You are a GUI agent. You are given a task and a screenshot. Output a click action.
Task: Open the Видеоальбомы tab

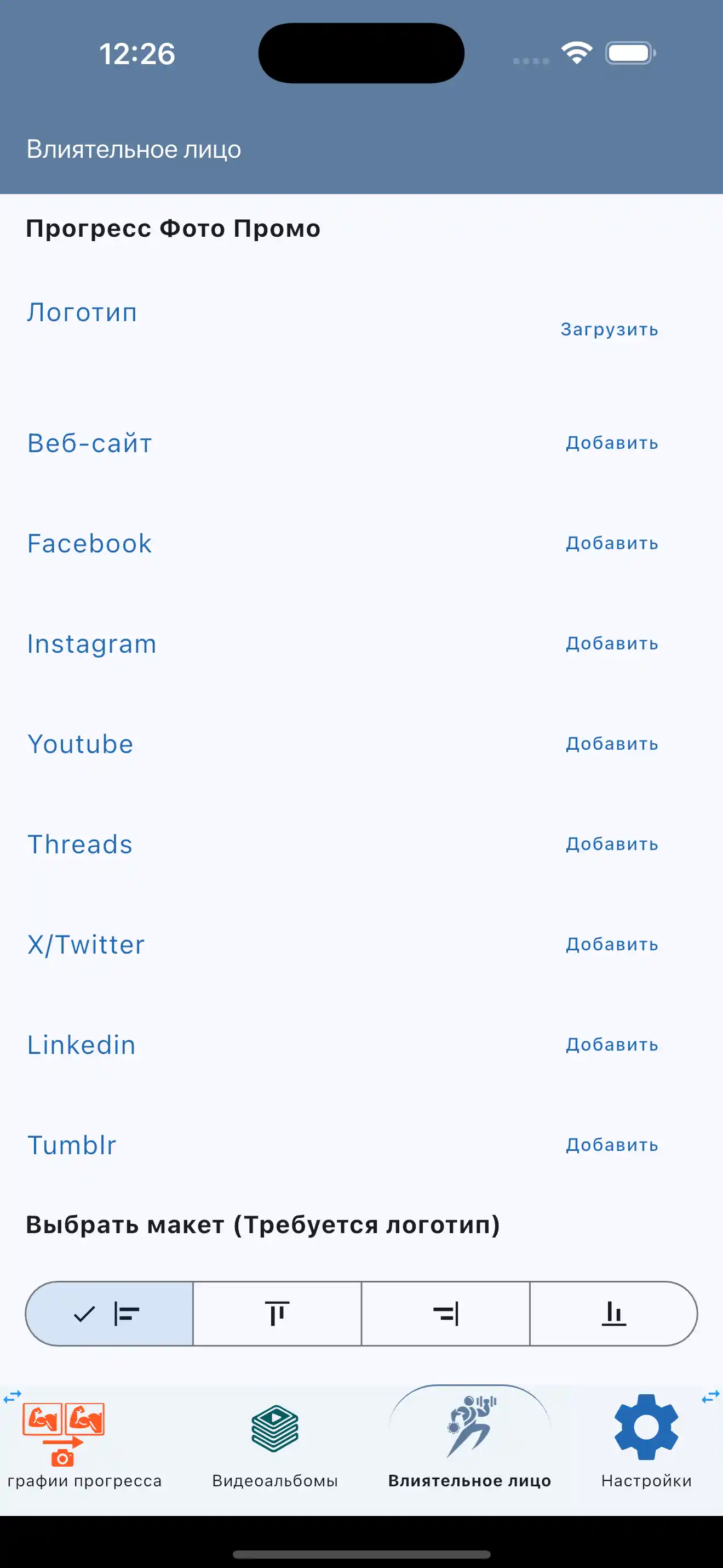[x=275, y=1444]
